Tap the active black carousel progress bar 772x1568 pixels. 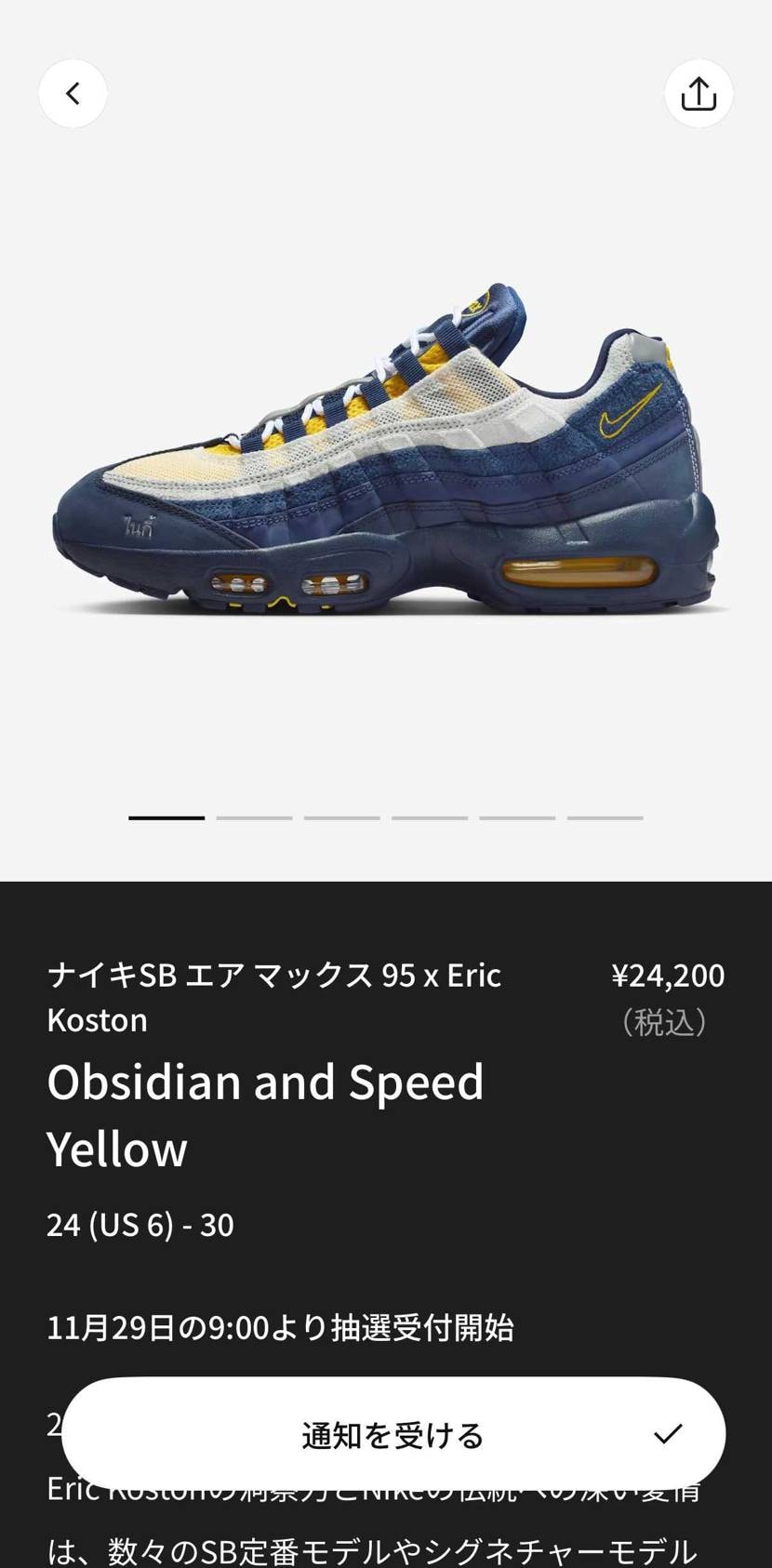click(x=166, y=818)
